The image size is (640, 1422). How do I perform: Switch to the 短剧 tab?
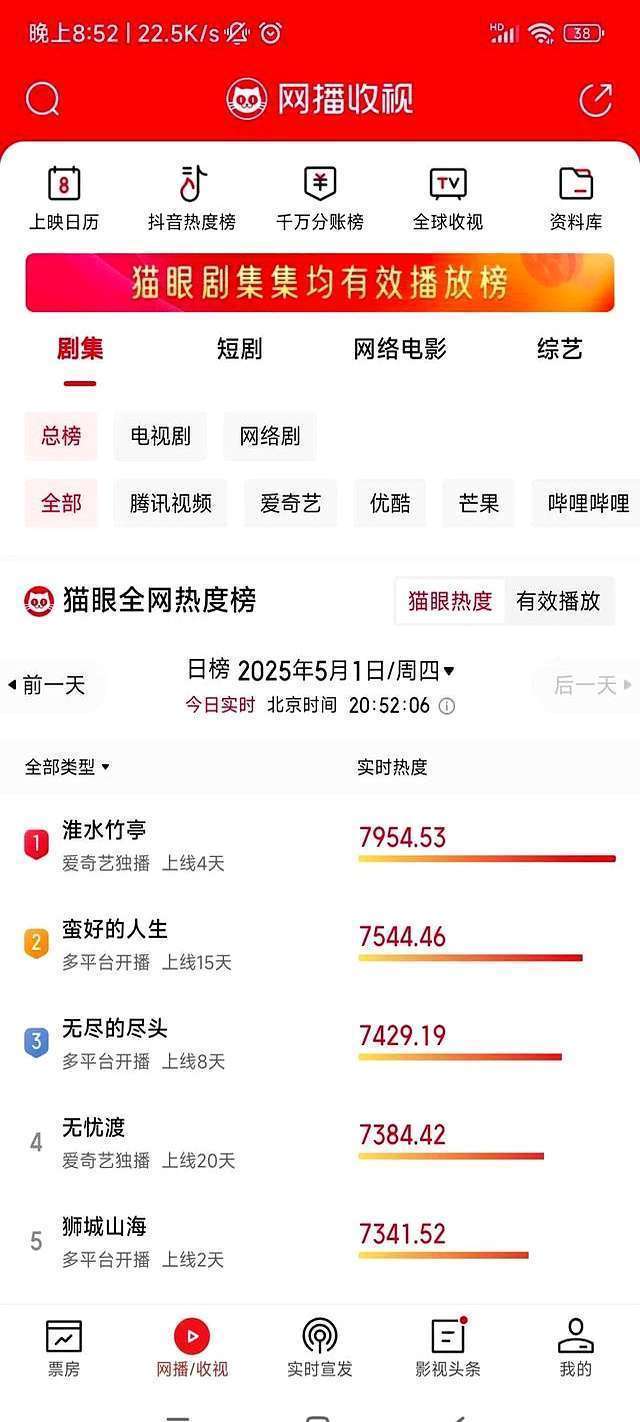[239, 349]
